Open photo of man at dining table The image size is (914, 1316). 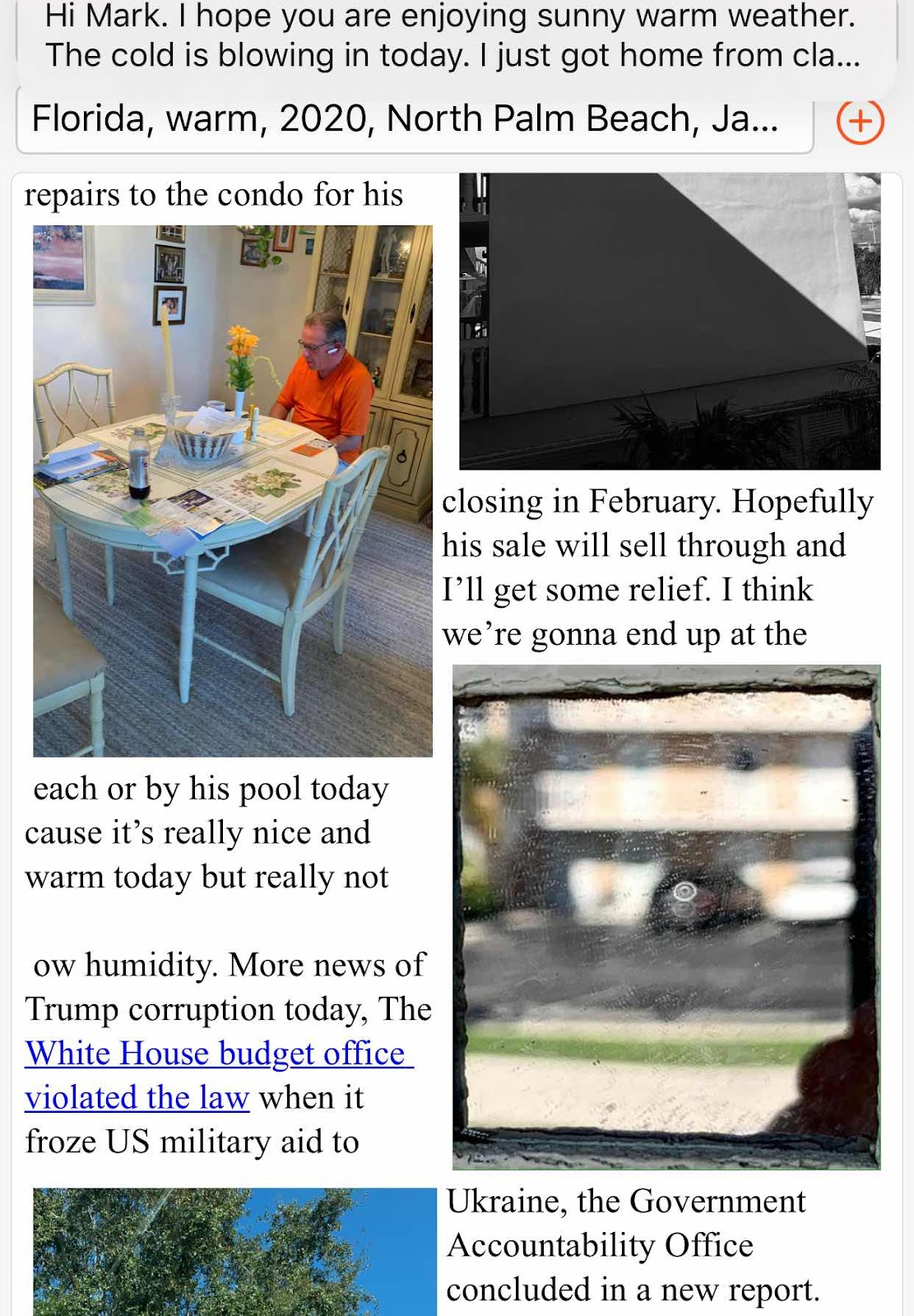[x=232, y=491]
